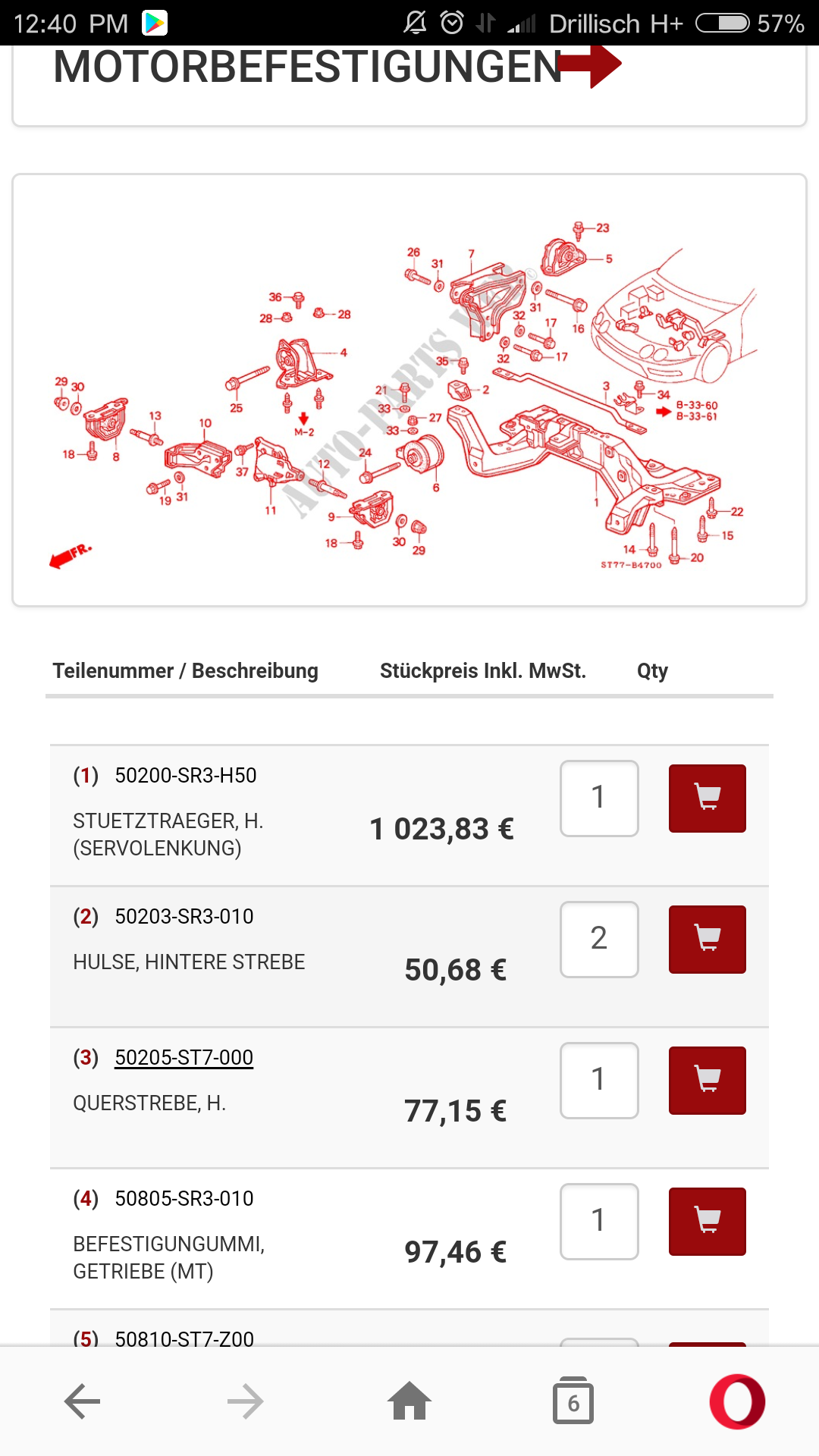Open the Opera browser menu
Image resolution: width=819 pixels, height=1456 pixels.
pos(737,1401)
